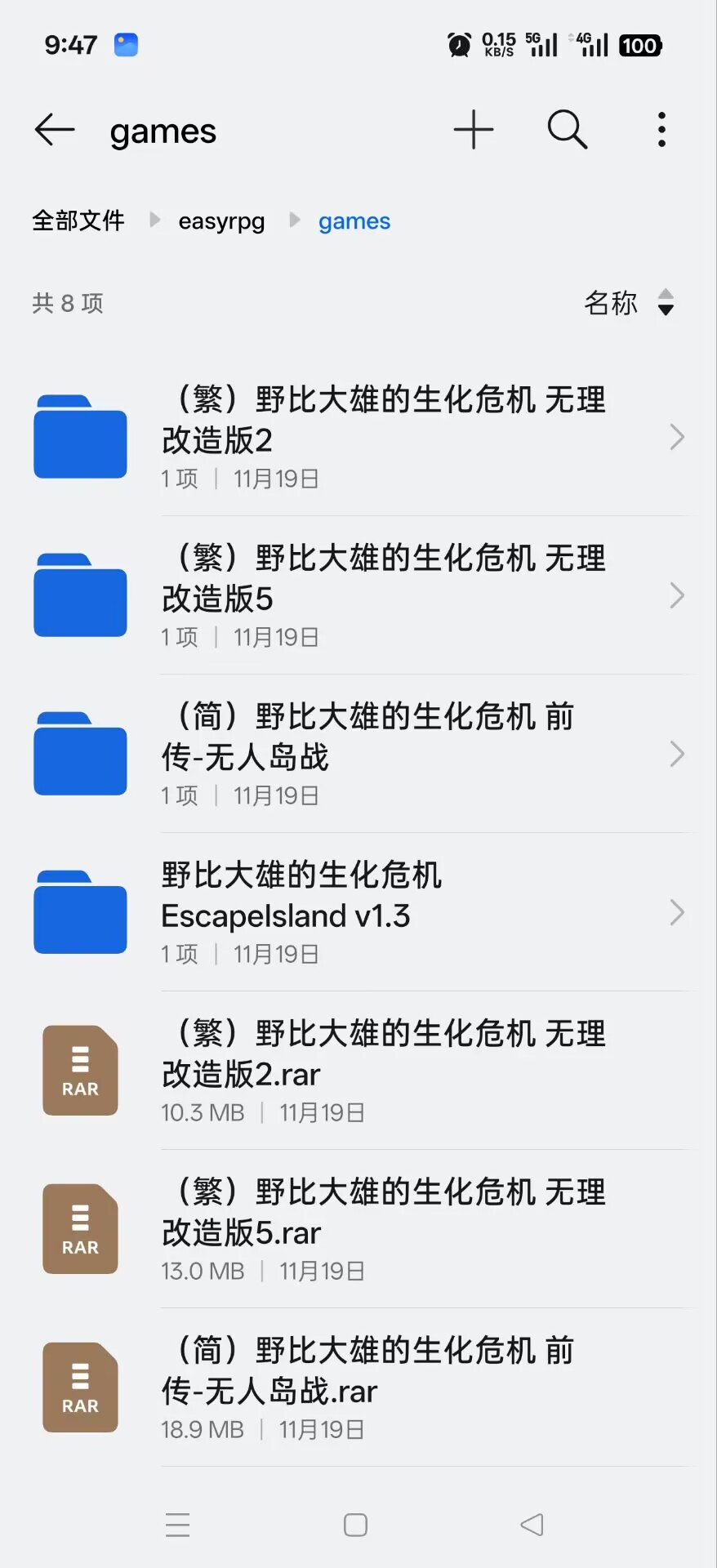This screenshot has height=1568, width=717.
Task: Change sort order via 名称
Action: coord(629,303)
